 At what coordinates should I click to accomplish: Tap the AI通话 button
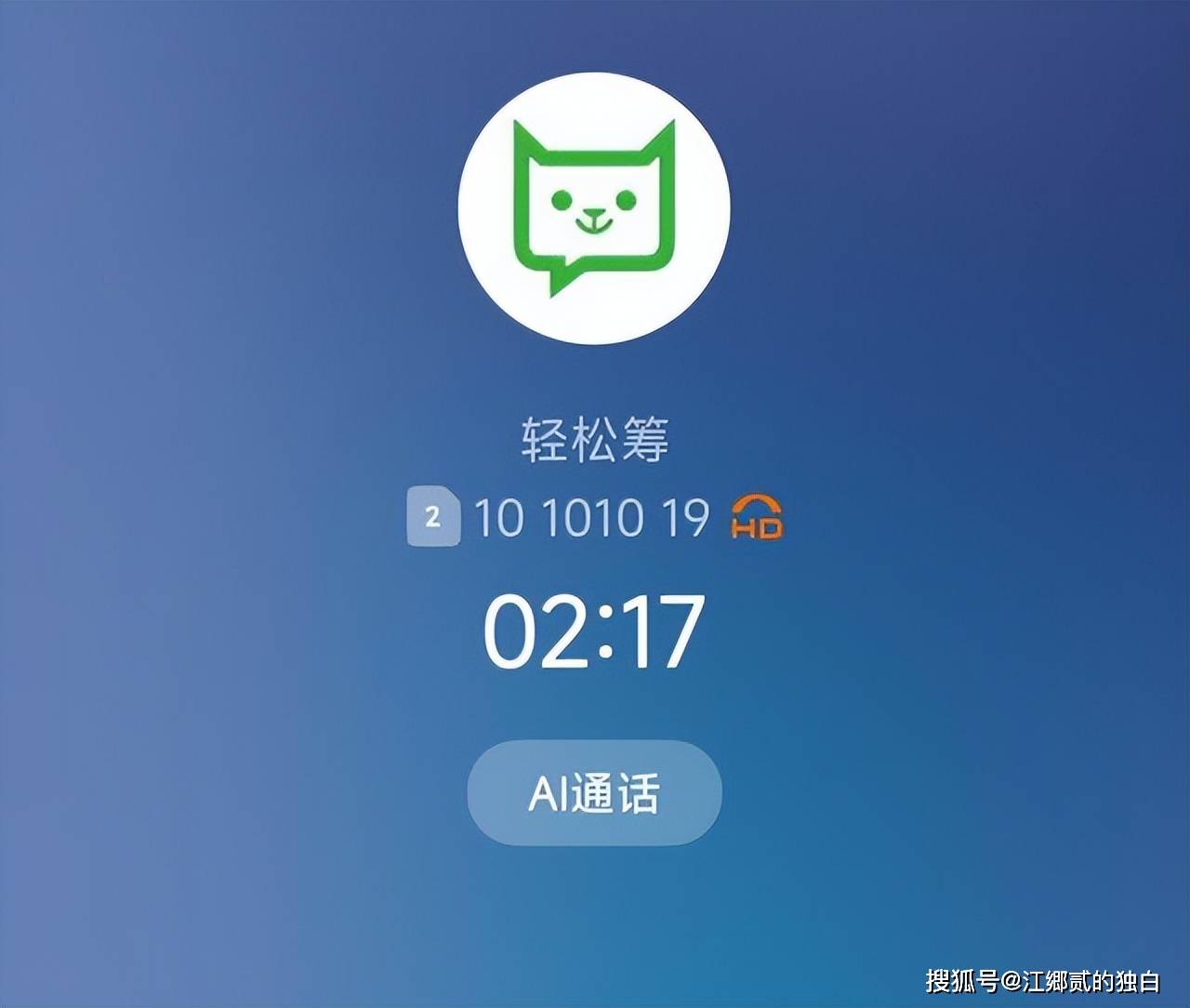[x=594, y=793]
